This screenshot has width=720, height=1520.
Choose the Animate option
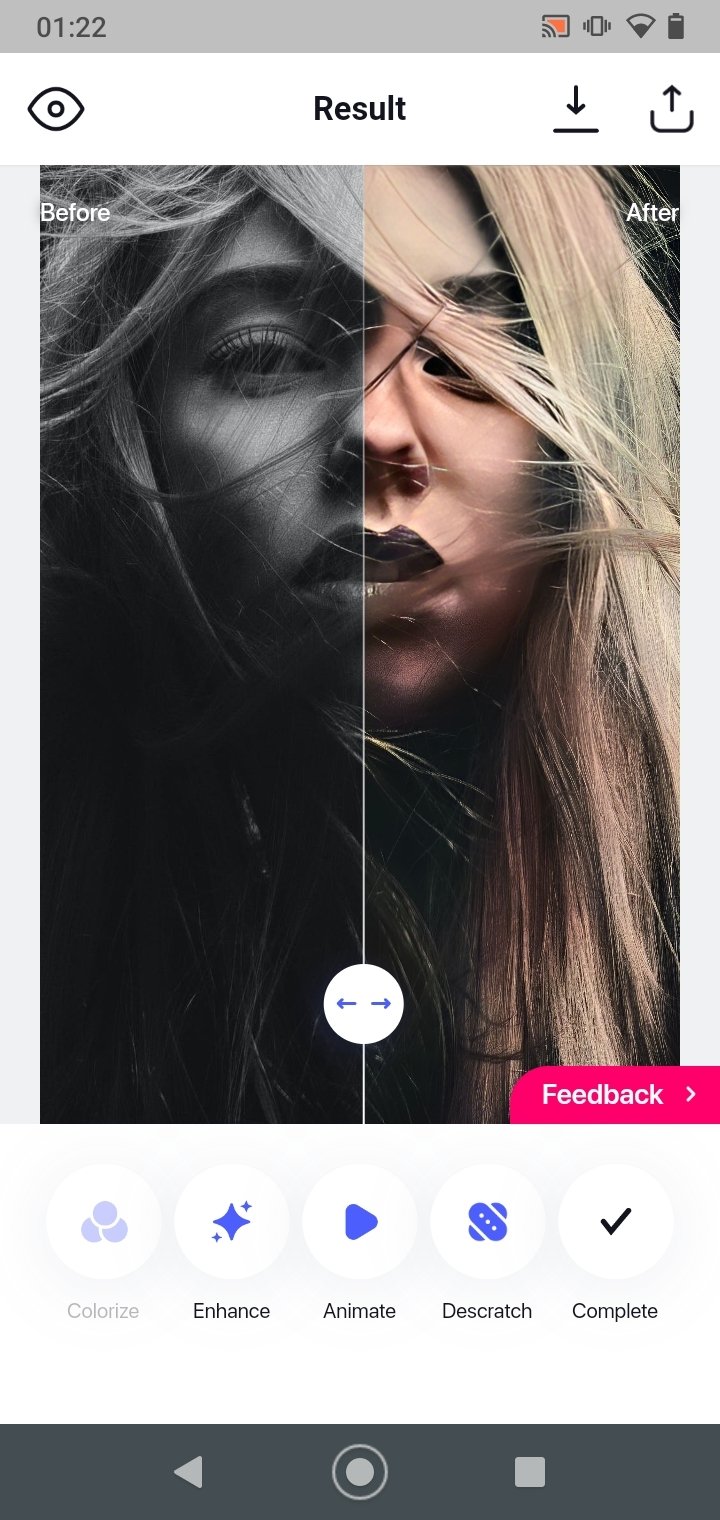[359, 1221]
